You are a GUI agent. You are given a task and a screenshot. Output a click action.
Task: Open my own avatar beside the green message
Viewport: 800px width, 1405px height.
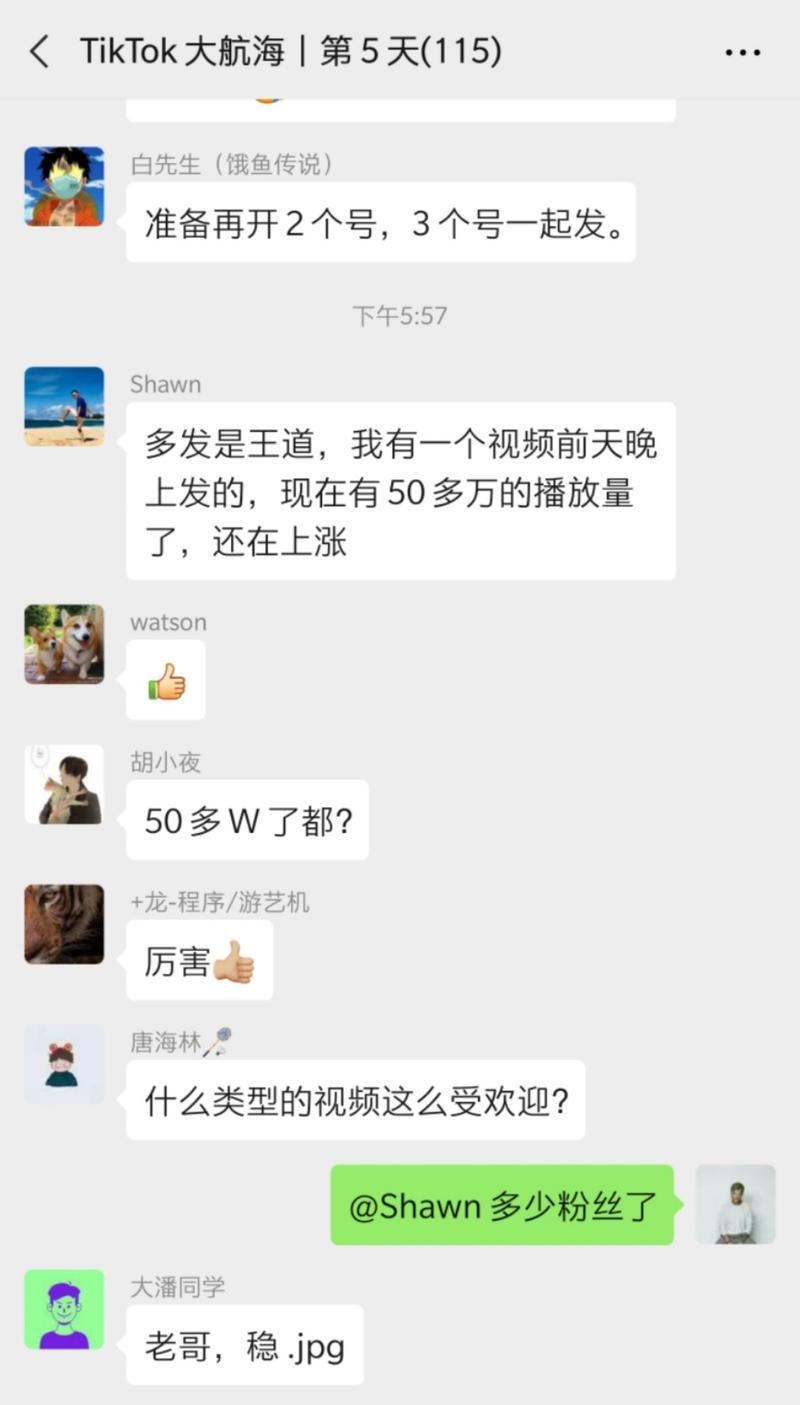pos(735,1204)
